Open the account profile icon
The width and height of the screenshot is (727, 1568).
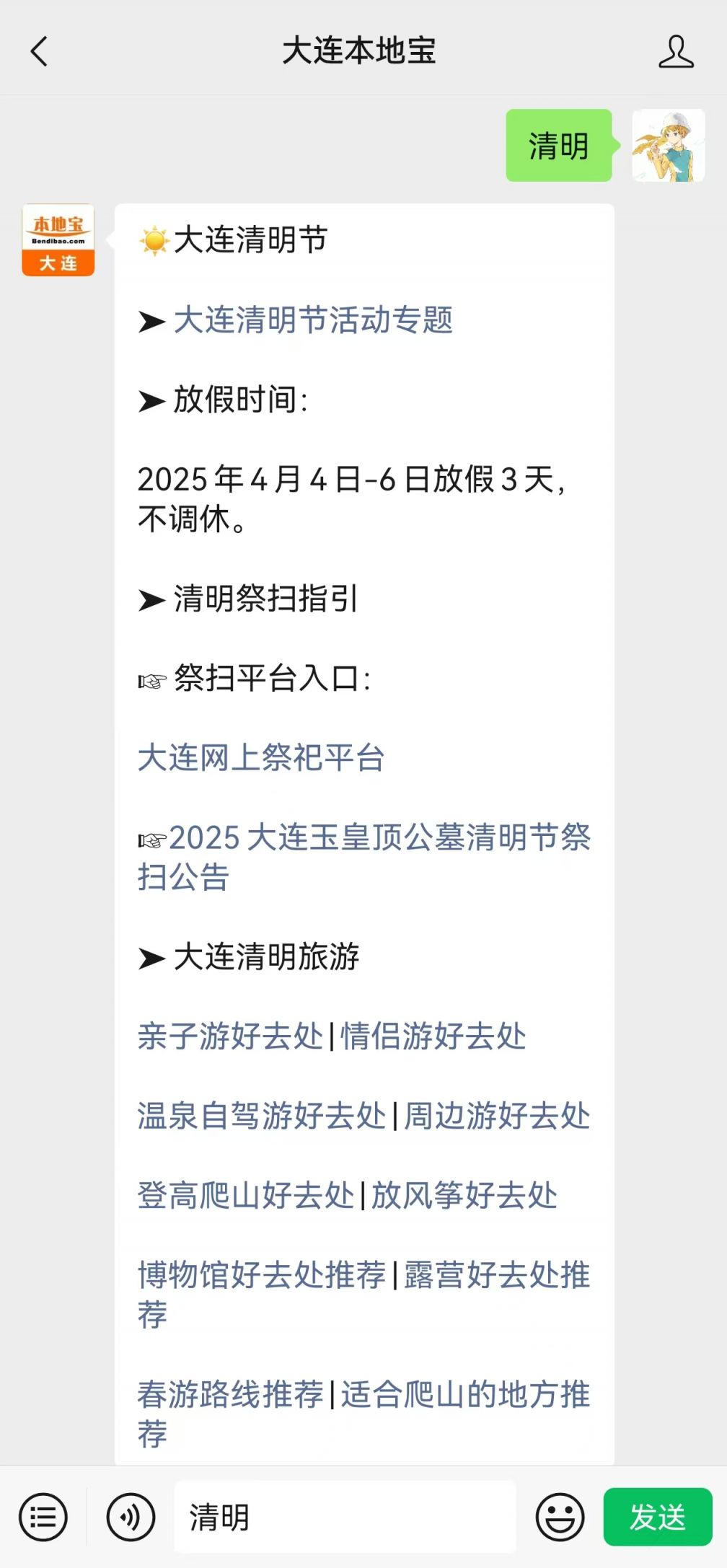(676, 51)
